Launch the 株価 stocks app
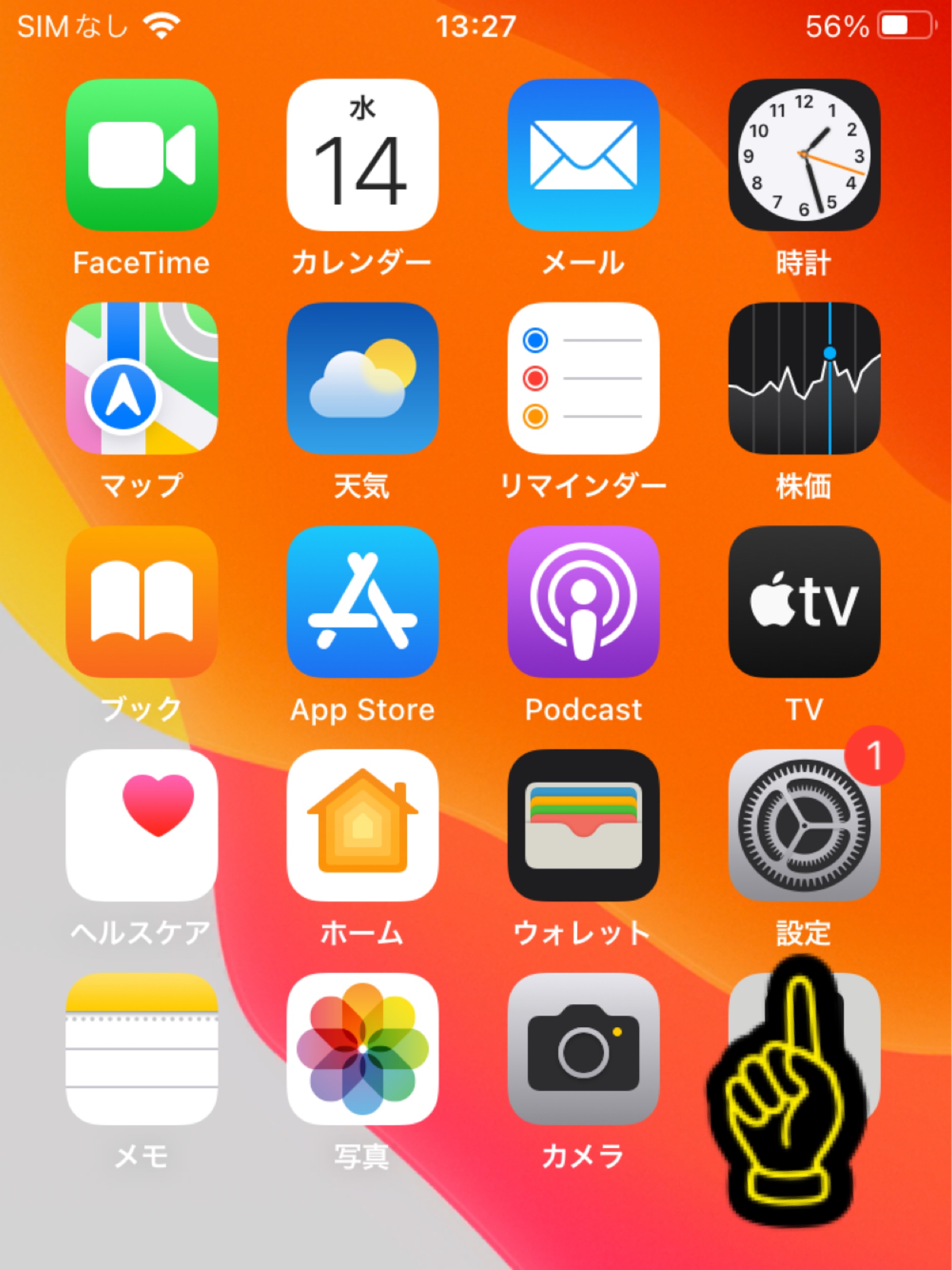Viewport: 952px width, 1270px height. tap(804, 379)
